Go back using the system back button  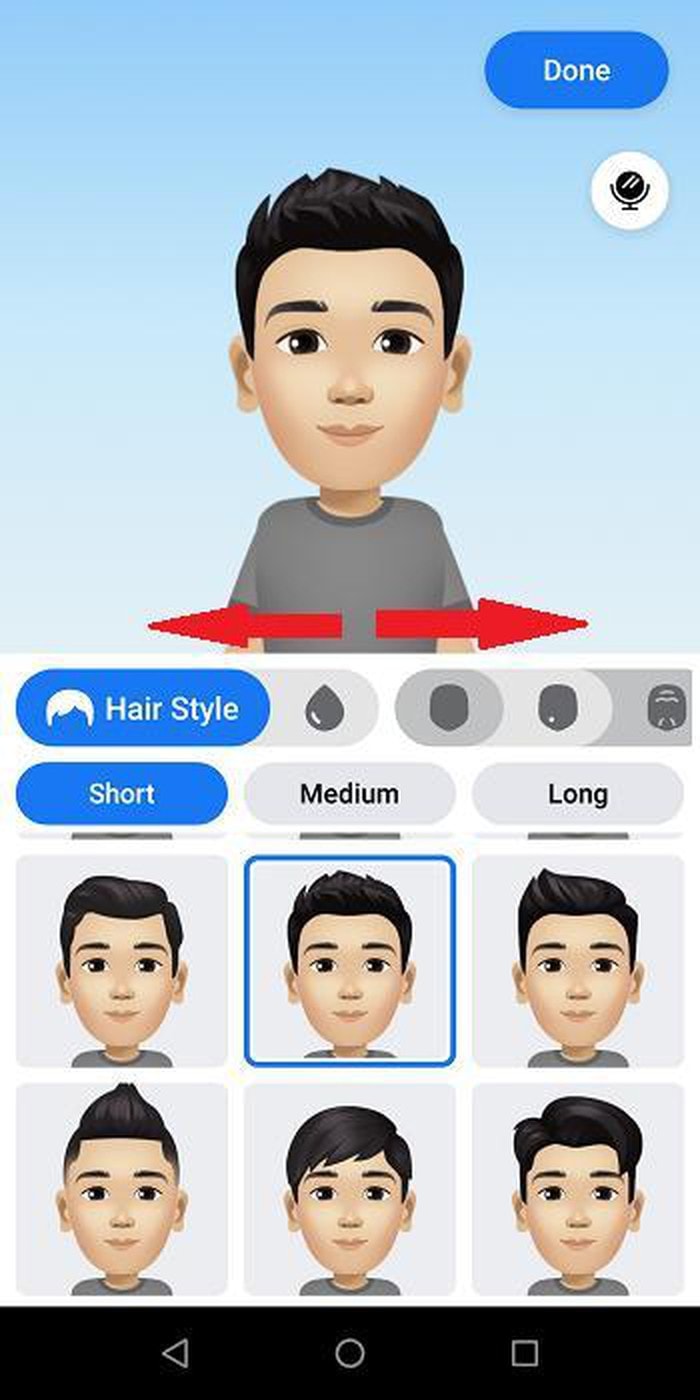point(175,1353)
